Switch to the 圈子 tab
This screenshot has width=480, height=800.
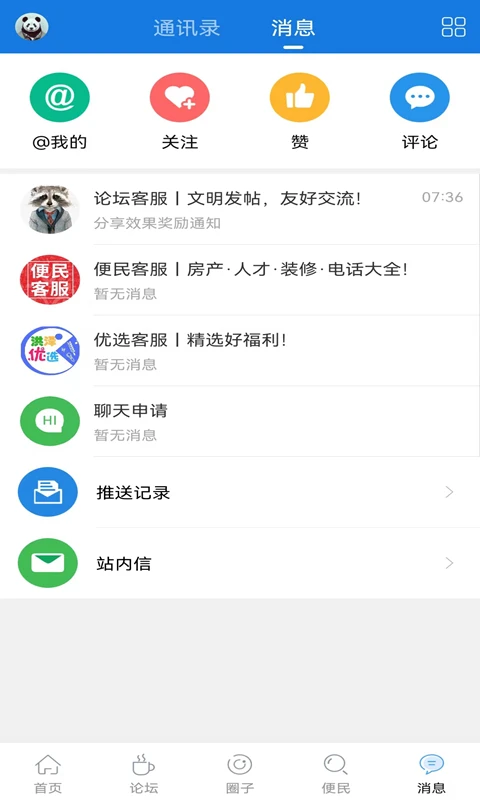pyautogui.click(x=240, y=773)
